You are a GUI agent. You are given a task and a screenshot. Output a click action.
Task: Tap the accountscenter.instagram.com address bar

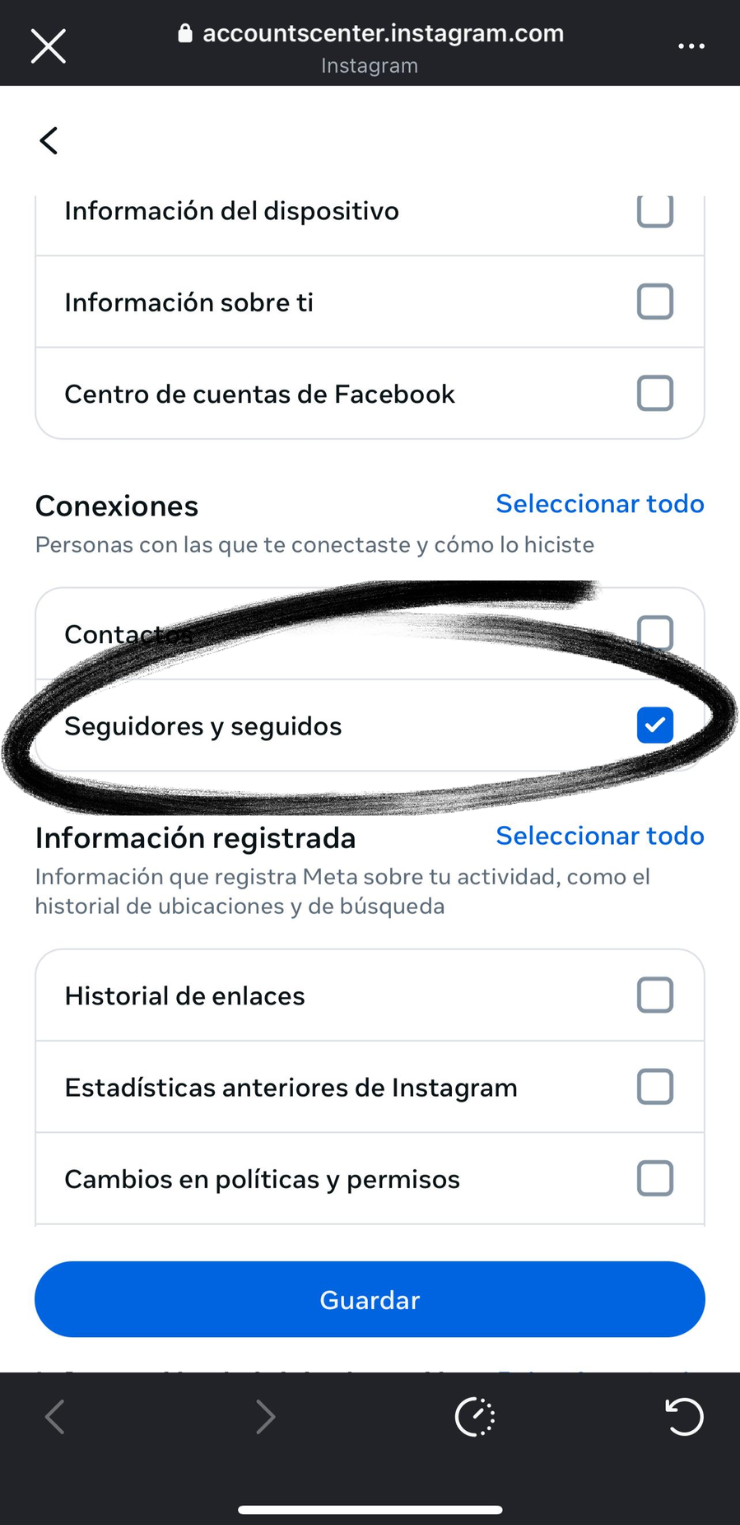pos(383,33)
